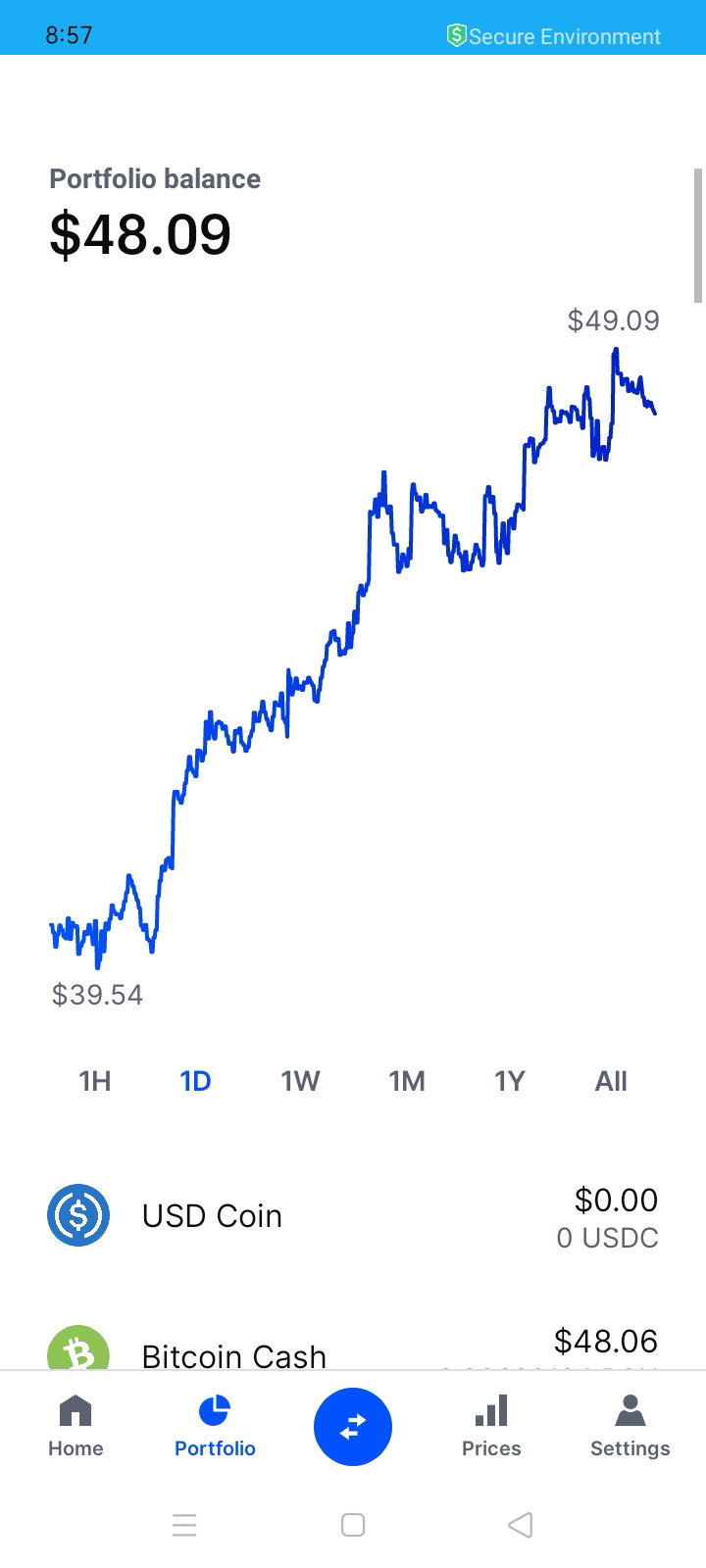Switch to the Prices tab

[491, 1427]
